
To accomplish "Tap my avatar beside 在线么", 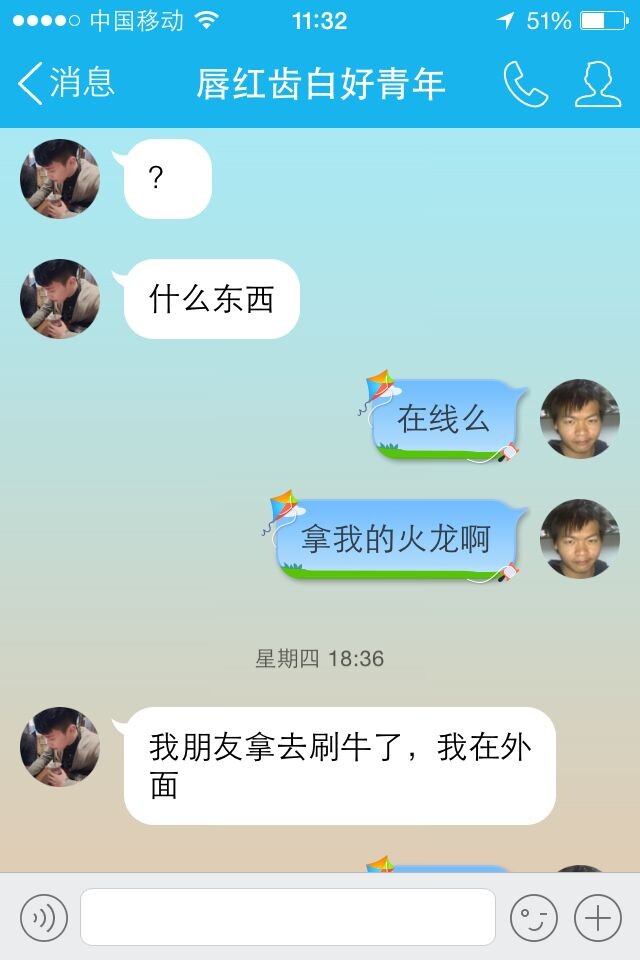I will [580, 419].
